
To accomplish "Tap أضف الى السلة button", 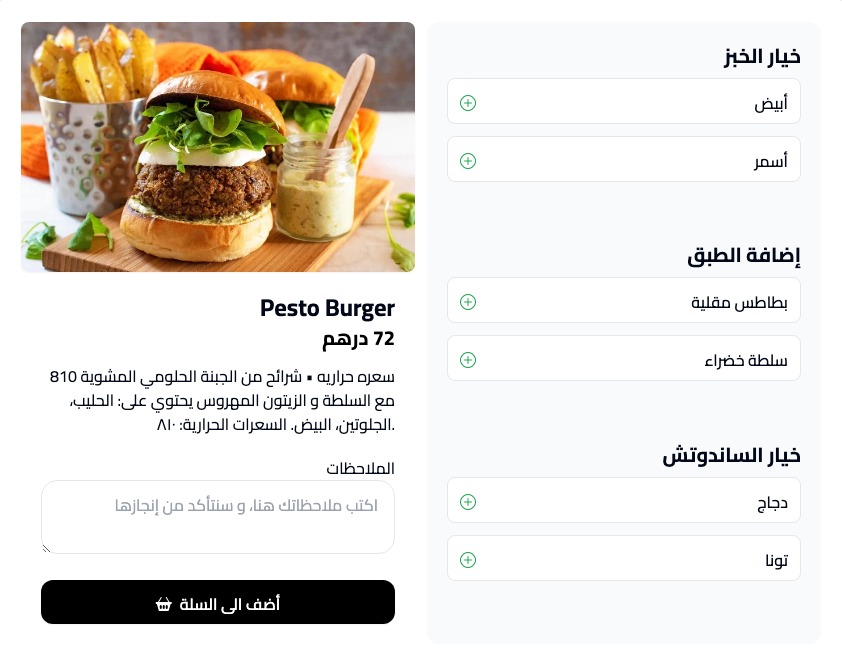I will tap(218, 603).
